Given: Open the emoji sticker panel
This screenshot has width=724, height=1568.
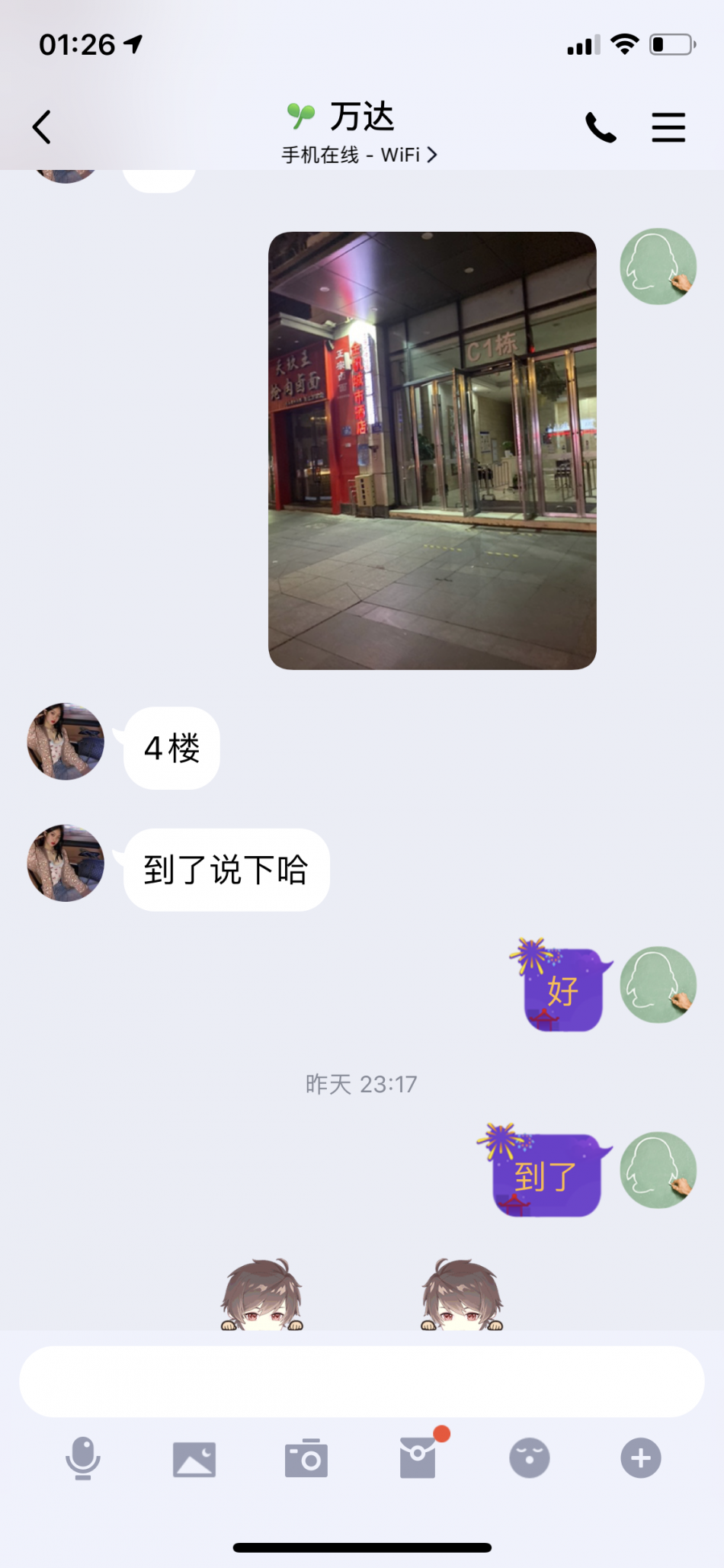Looking at the screenshot, I should pyautogui.click(x=529, y=1458).
